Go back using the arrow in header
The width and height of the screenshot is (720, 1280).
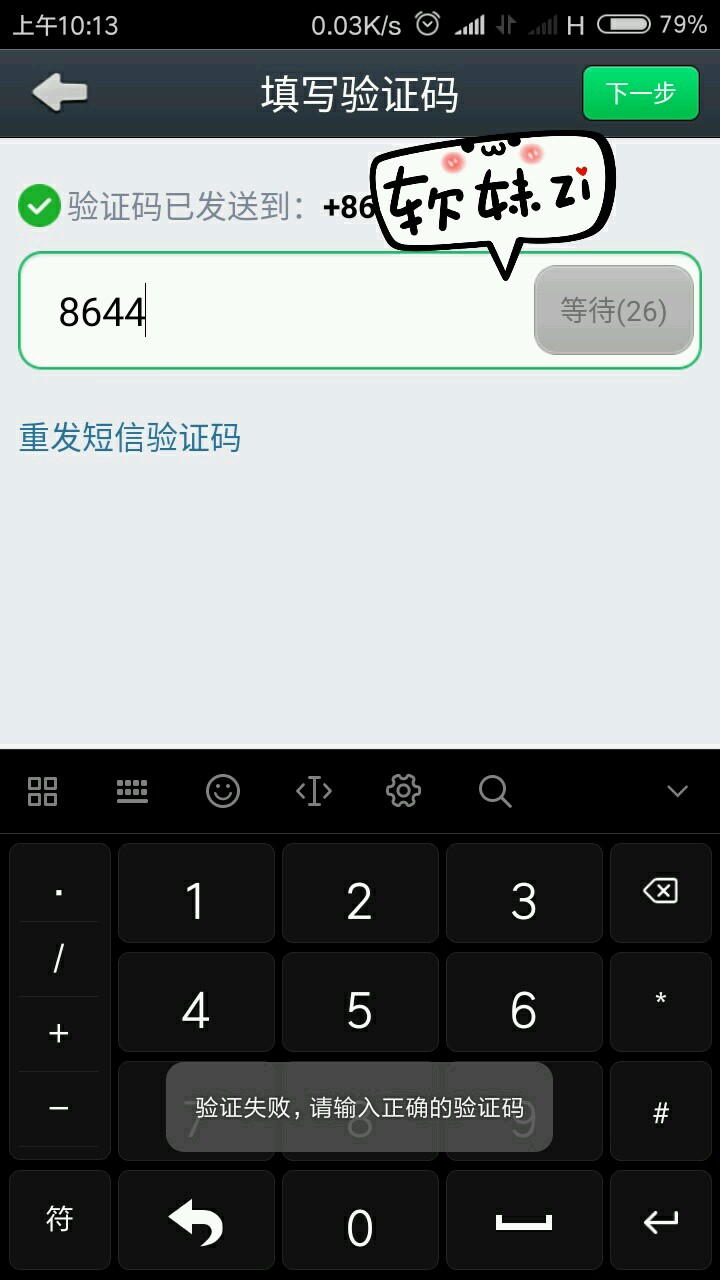tap(59, 94)
